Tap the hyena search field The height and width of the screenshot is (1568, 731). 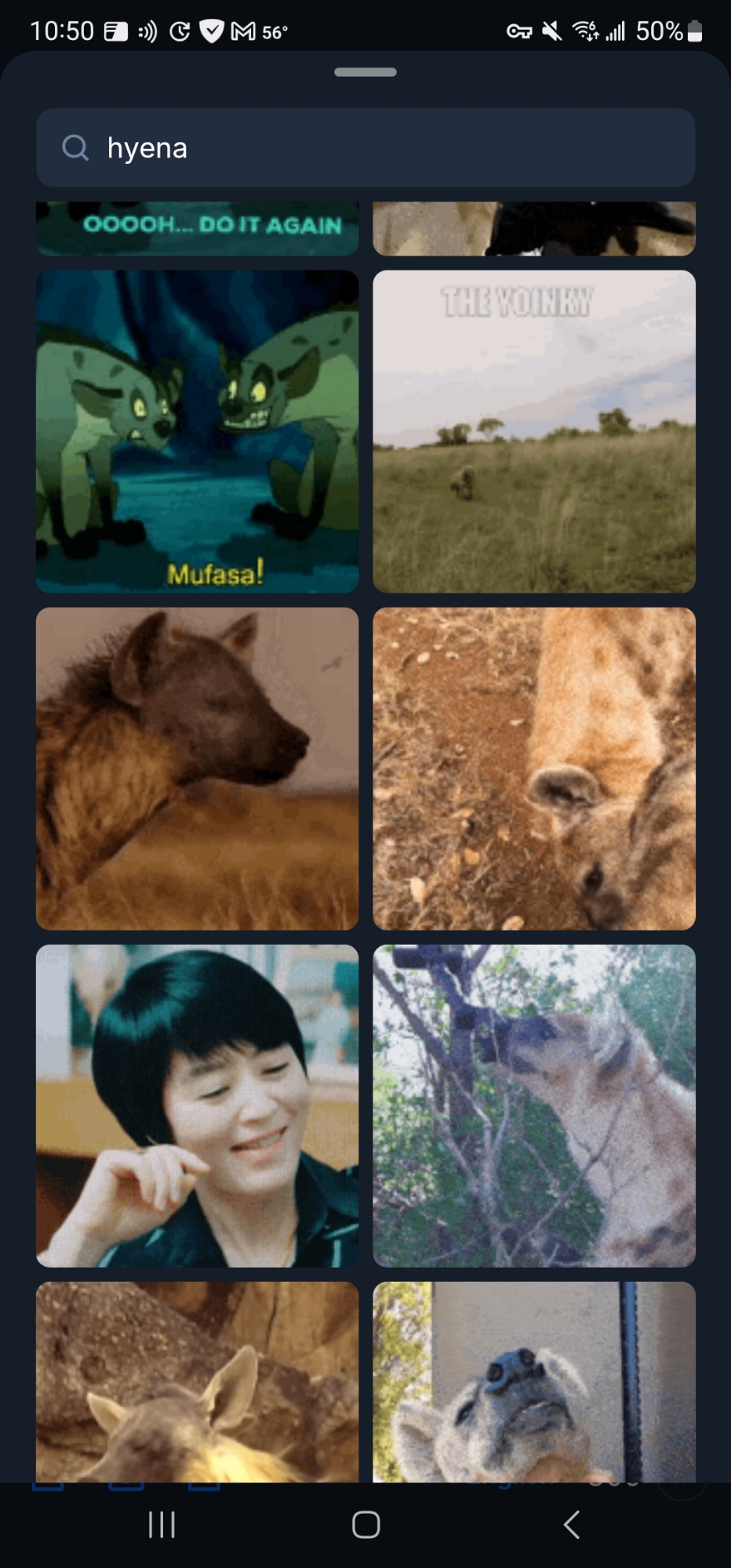pos(365,147)
